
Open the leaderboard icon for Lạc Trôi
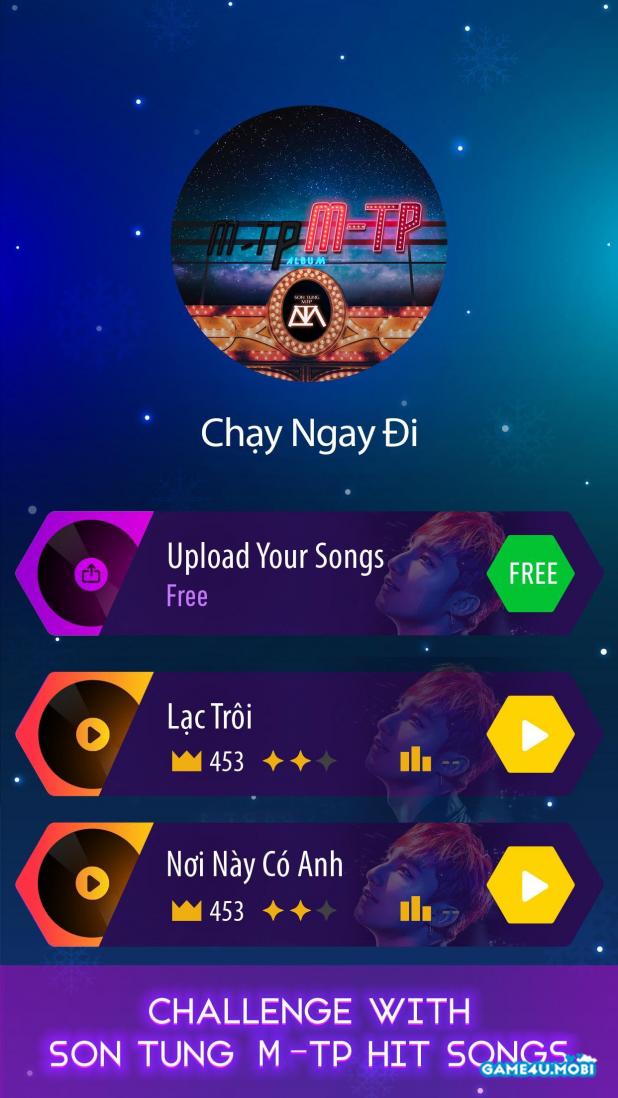pos(415,760)
